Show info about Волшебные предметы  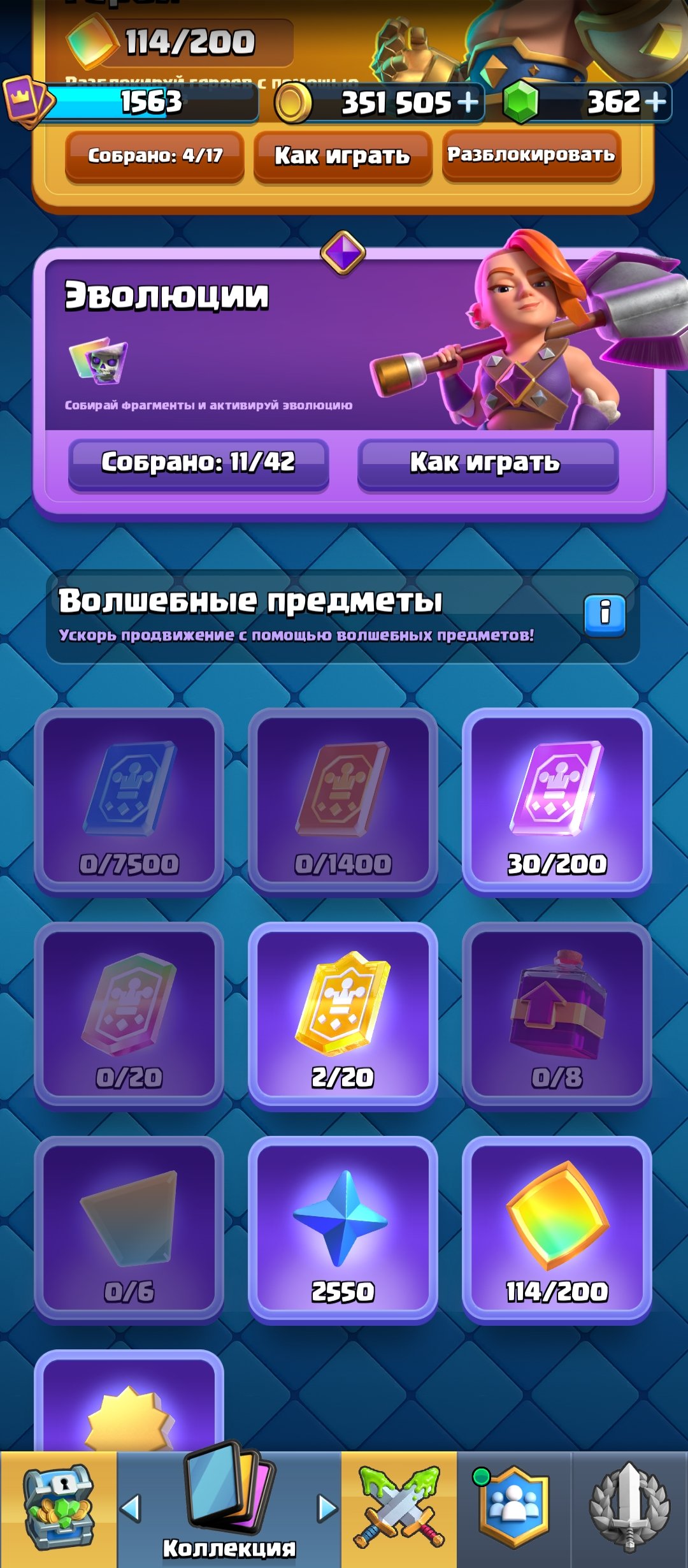pos(605,616)
